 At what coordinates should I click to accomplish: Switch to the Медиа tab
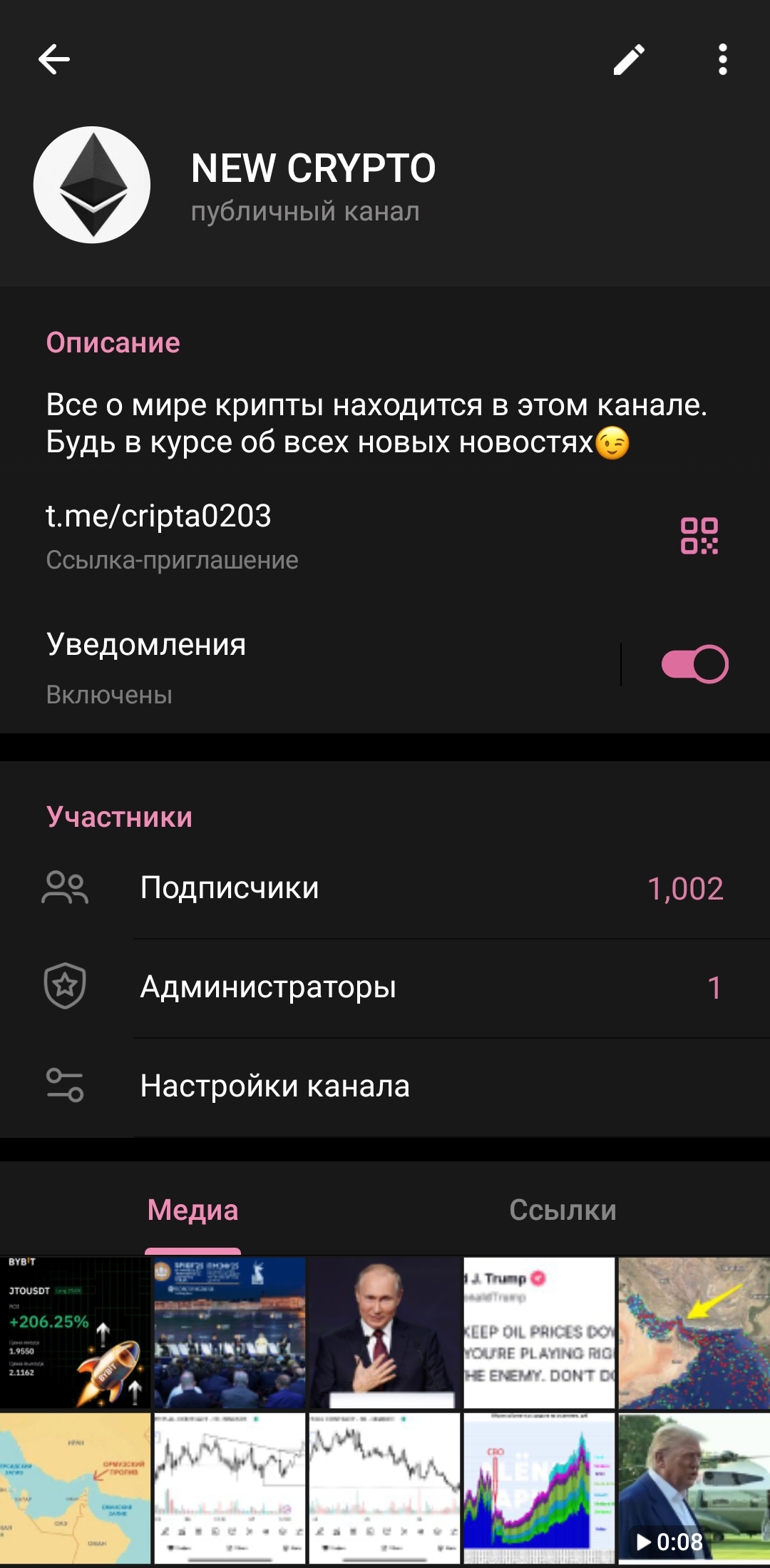[192, 1211]
